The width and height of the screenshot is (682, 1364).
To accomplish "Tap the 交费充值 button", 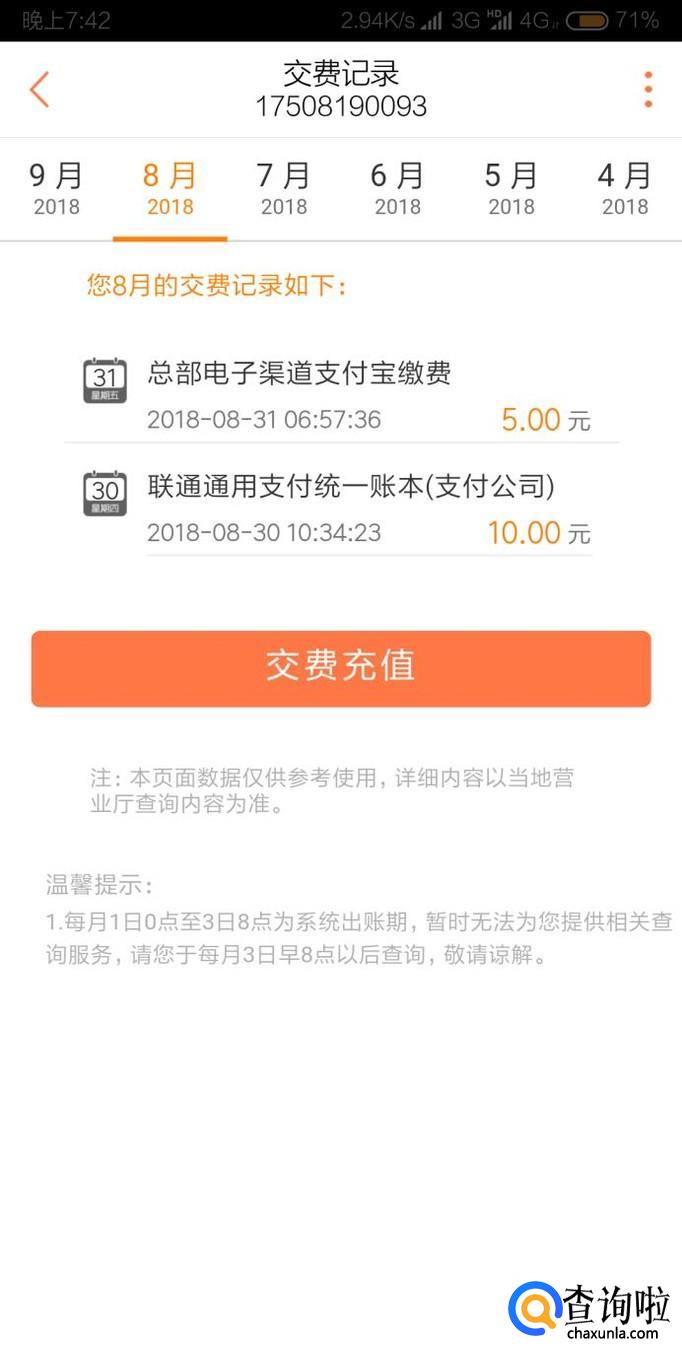I will [341, 668].
